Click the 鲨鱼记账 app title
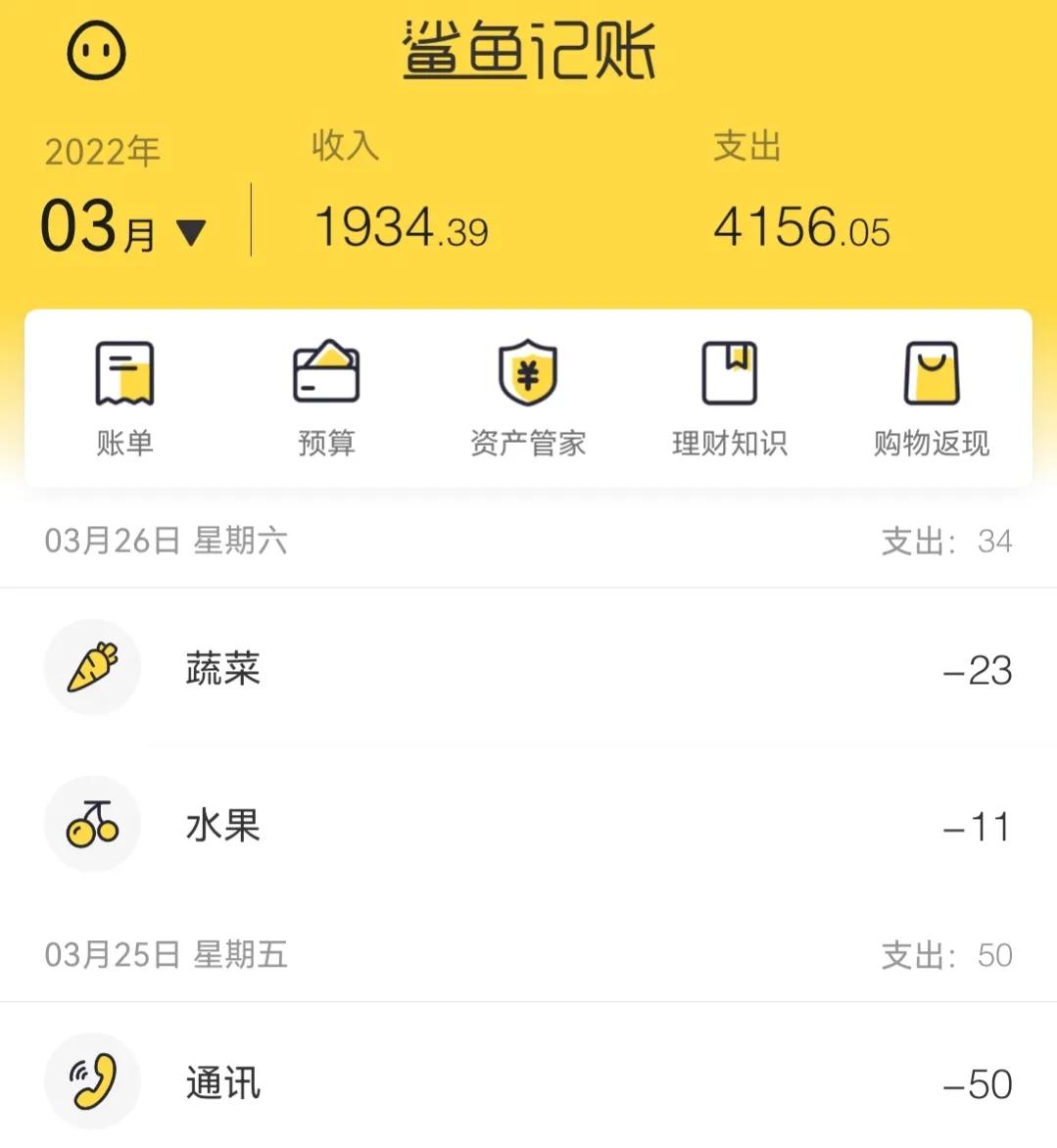This screenshot has width=1057, height=1148. click(x=528, y=49)
